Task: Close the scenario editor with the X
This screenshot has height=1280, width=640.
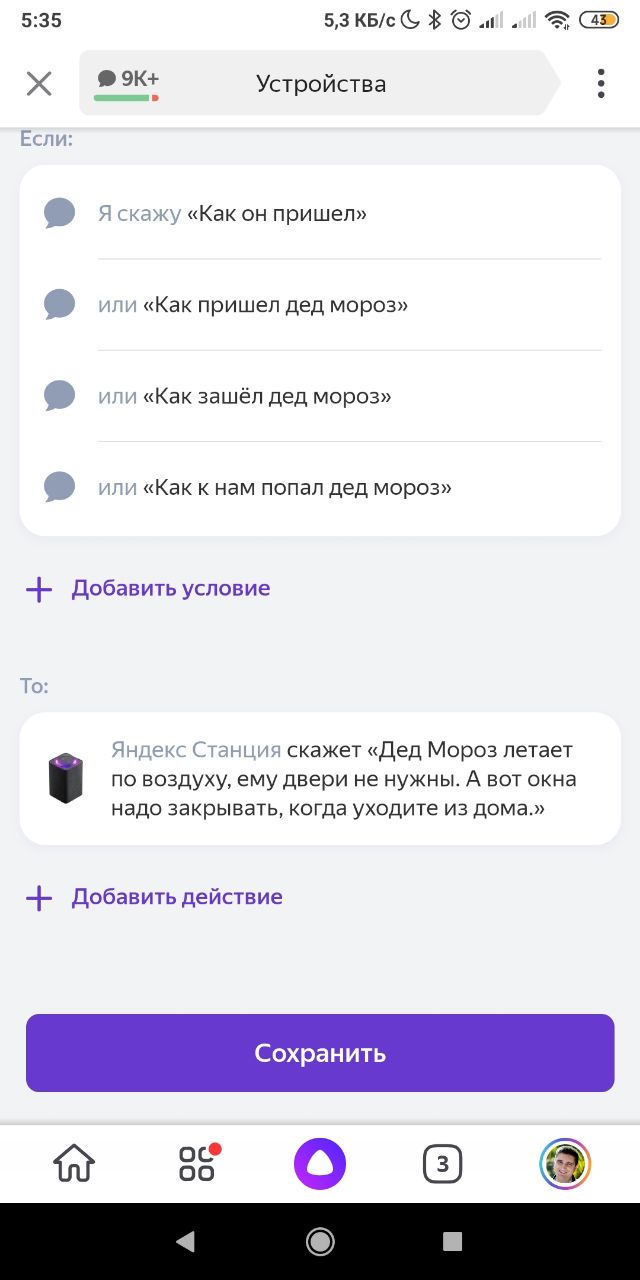Action: [39, 83]
